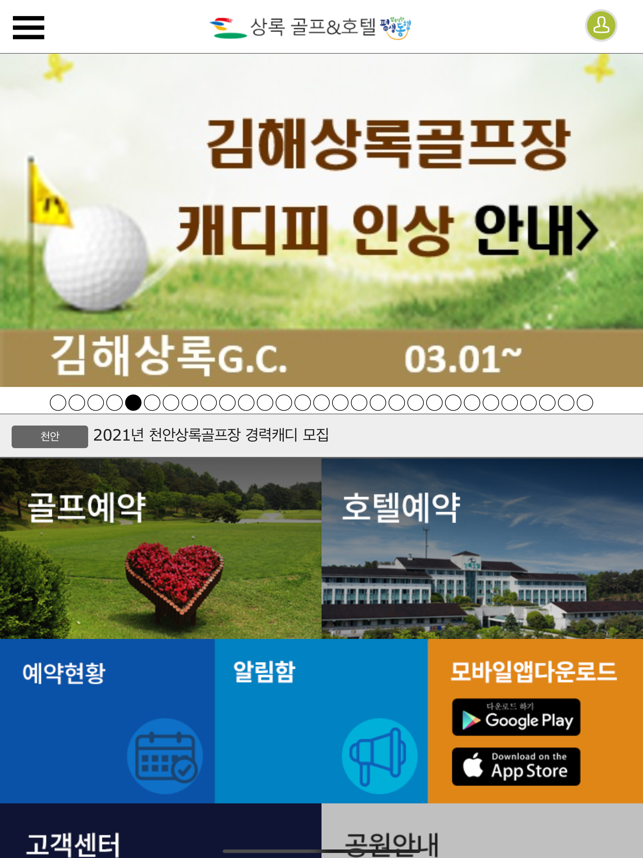Viewport: 643px width, 858px height.
Task: Select the last banner page indicator dot
Action: pos(585,402)
